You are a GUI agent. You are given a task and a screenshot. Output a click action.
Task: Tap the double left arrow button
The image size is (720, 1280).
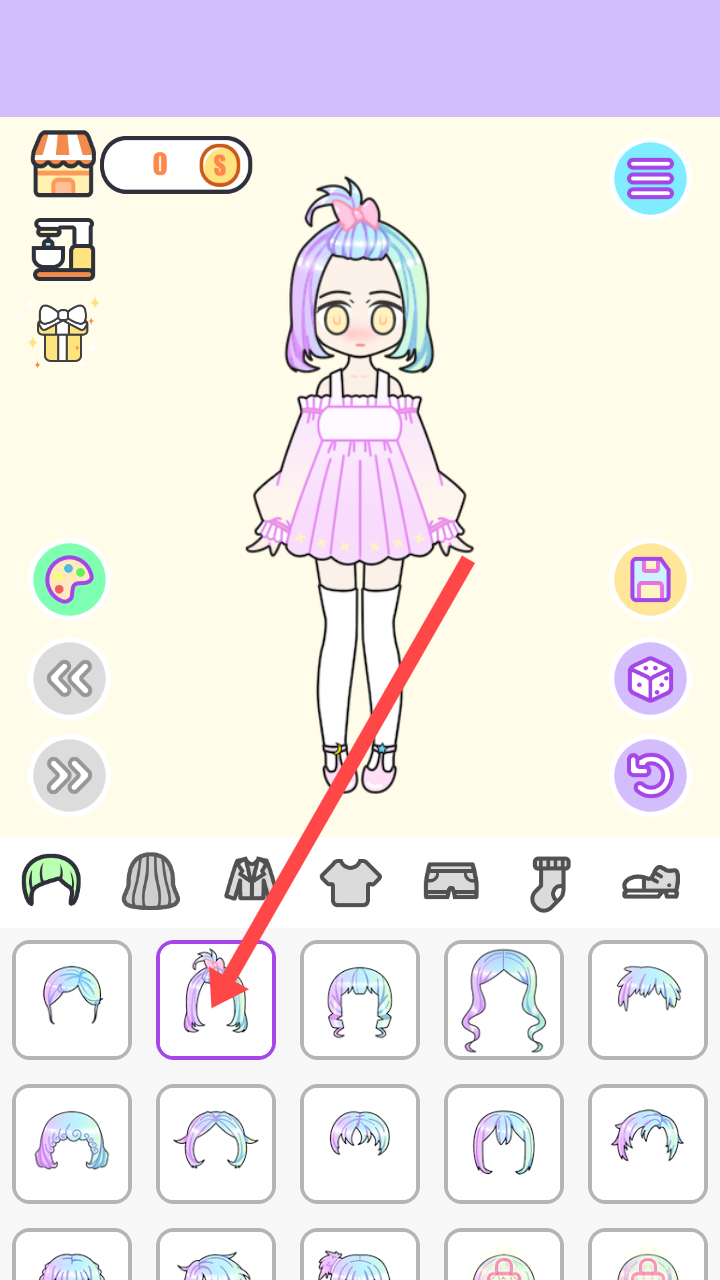coord(69,679)
